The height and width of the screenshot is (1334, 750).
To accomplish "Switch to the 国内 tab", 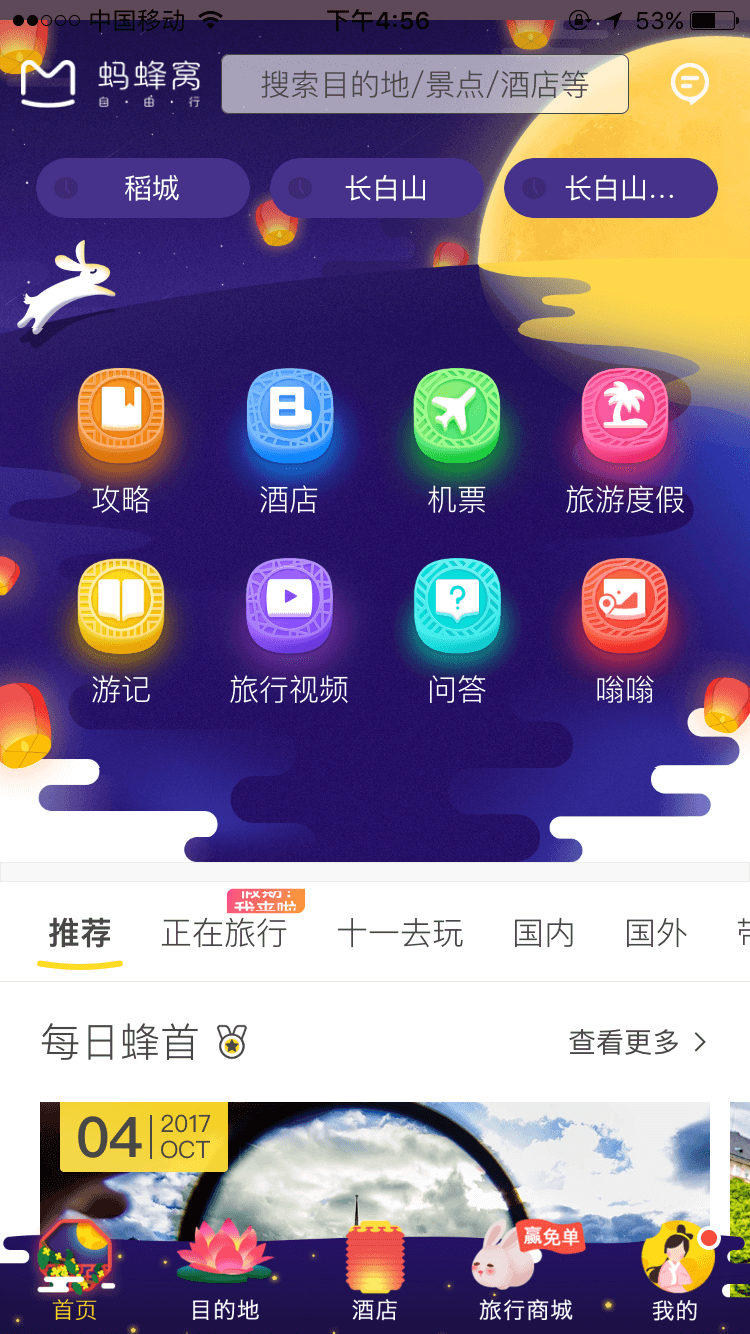I will [544, 934].
